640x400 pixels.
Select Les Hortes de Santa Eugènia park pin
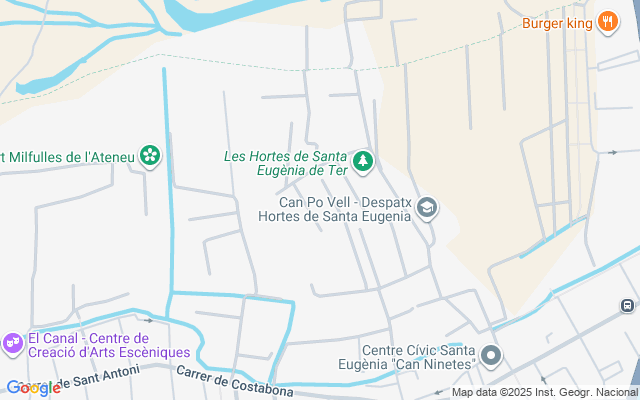click(x=362, y=162)
